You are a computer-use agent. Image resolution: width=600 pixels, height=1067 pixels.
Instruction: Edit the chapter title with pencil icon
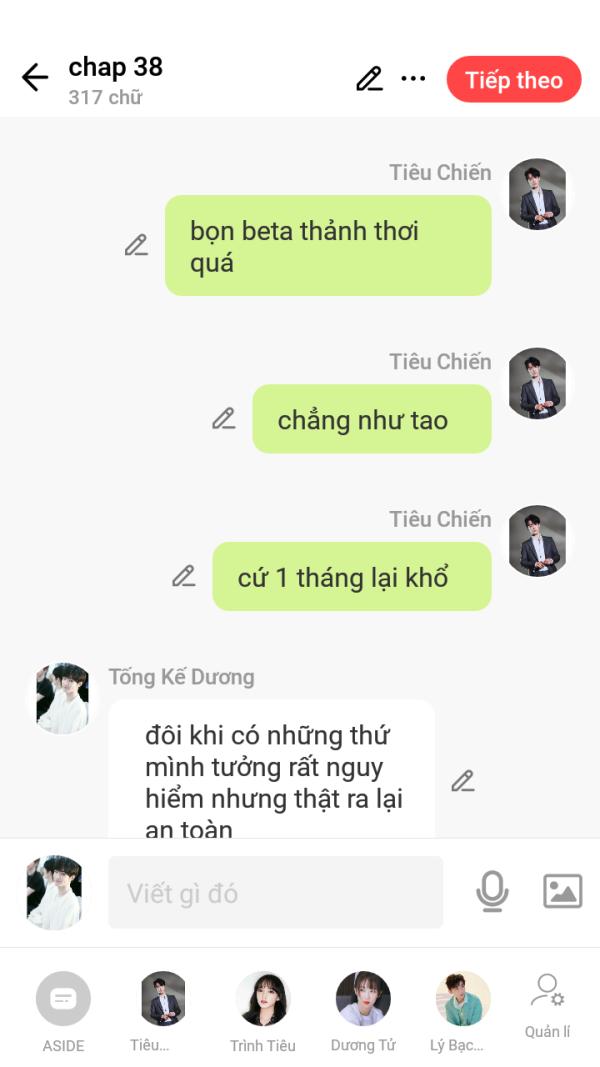369,79
